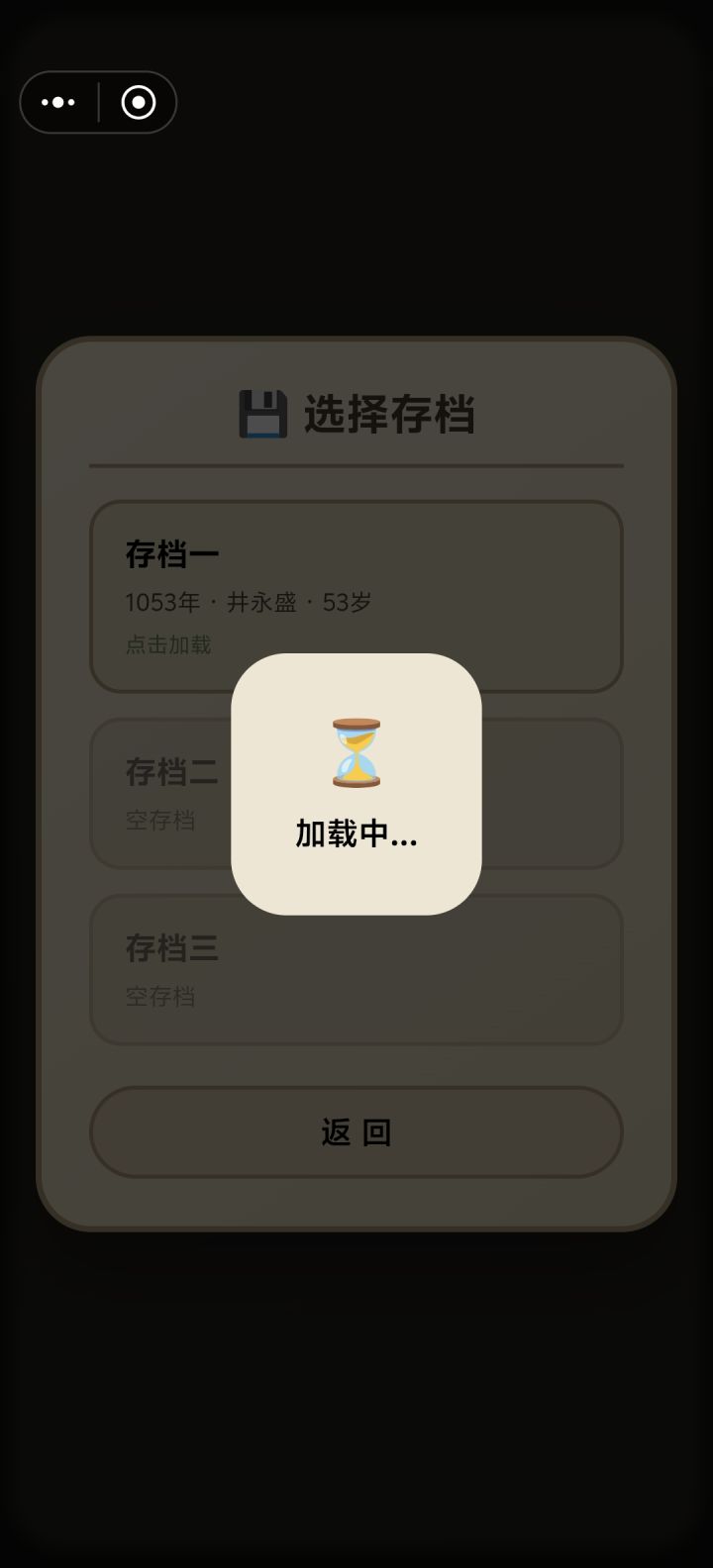Select the empty 存档三 slot
Viewport: 713px width, 1568px height.
tap(356, 970)
